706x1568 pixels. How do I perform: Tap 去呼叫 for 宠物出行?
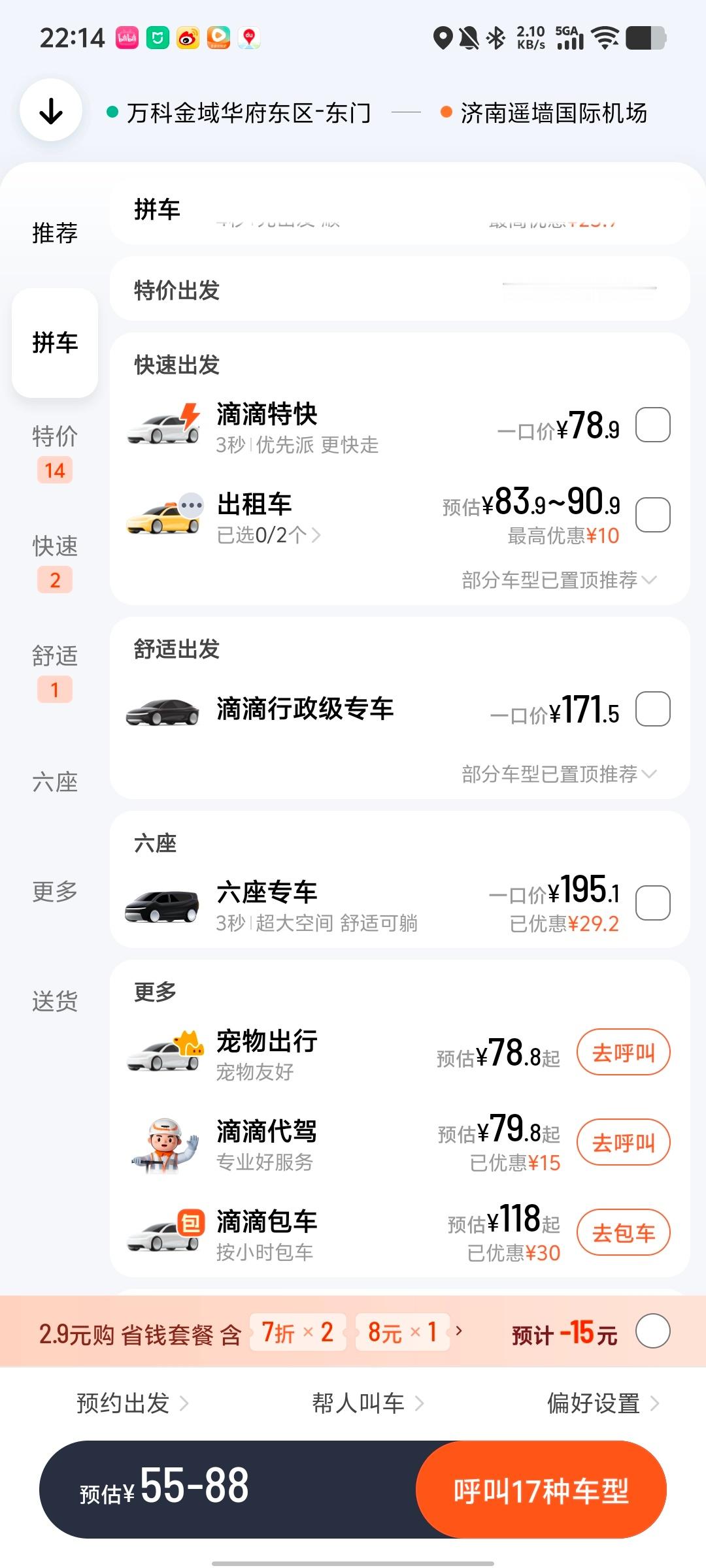coord(624,1053)
